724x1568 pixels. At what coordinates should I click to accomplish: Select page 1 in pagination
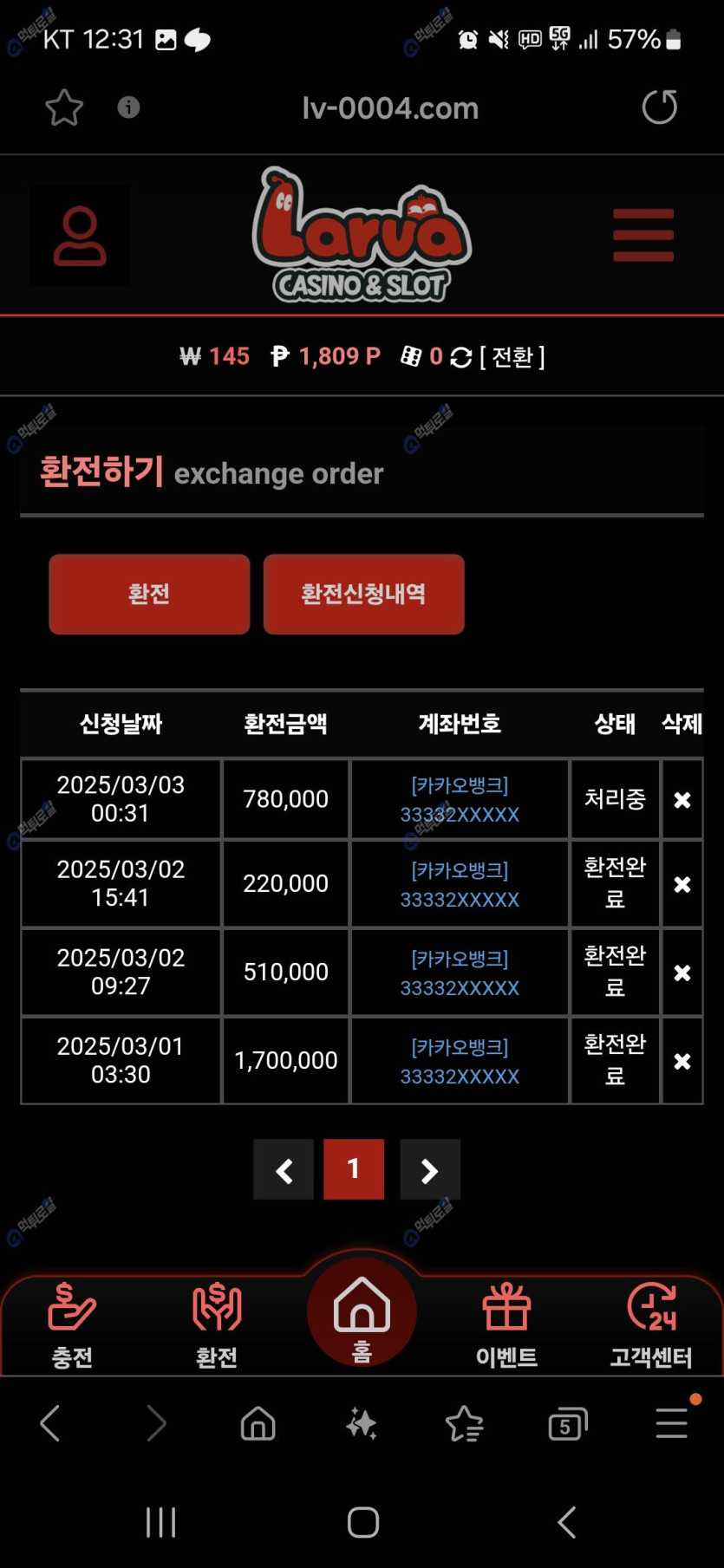pyautogui.click(x=354, y=1169)
